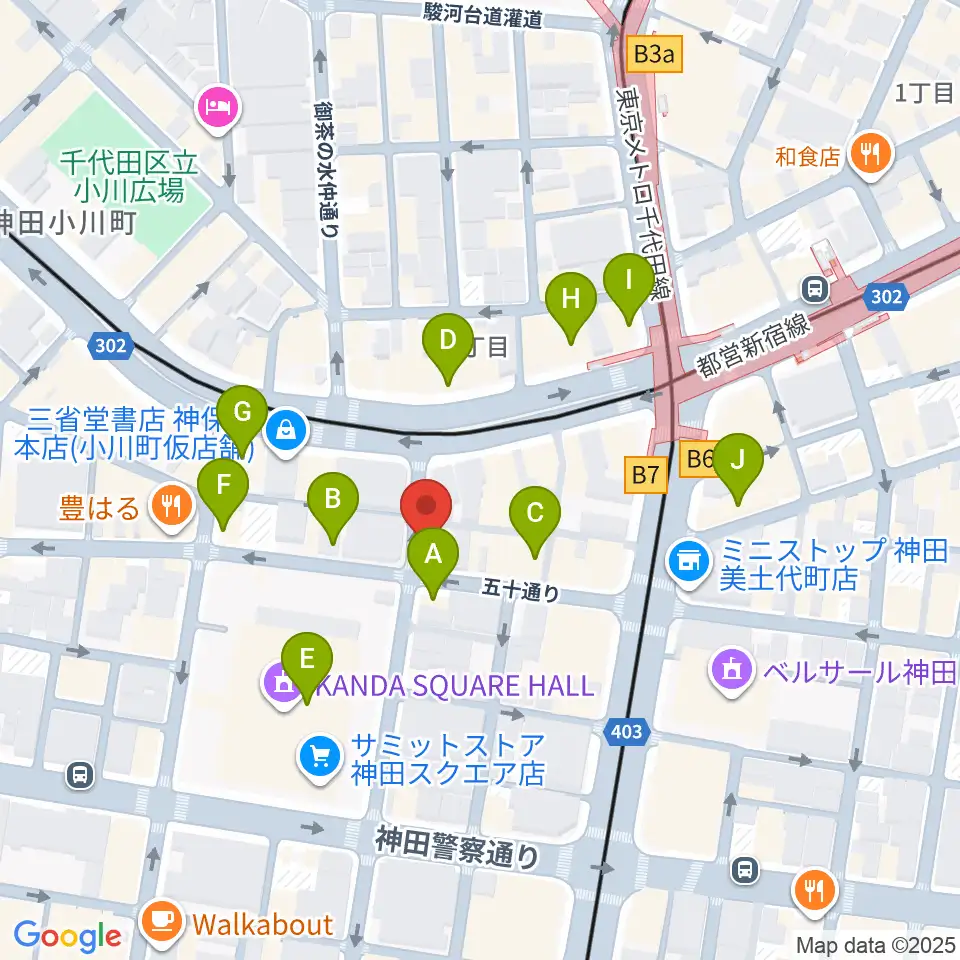Open the KANDA SQUARE HALL marker

[x=283, y=685]
